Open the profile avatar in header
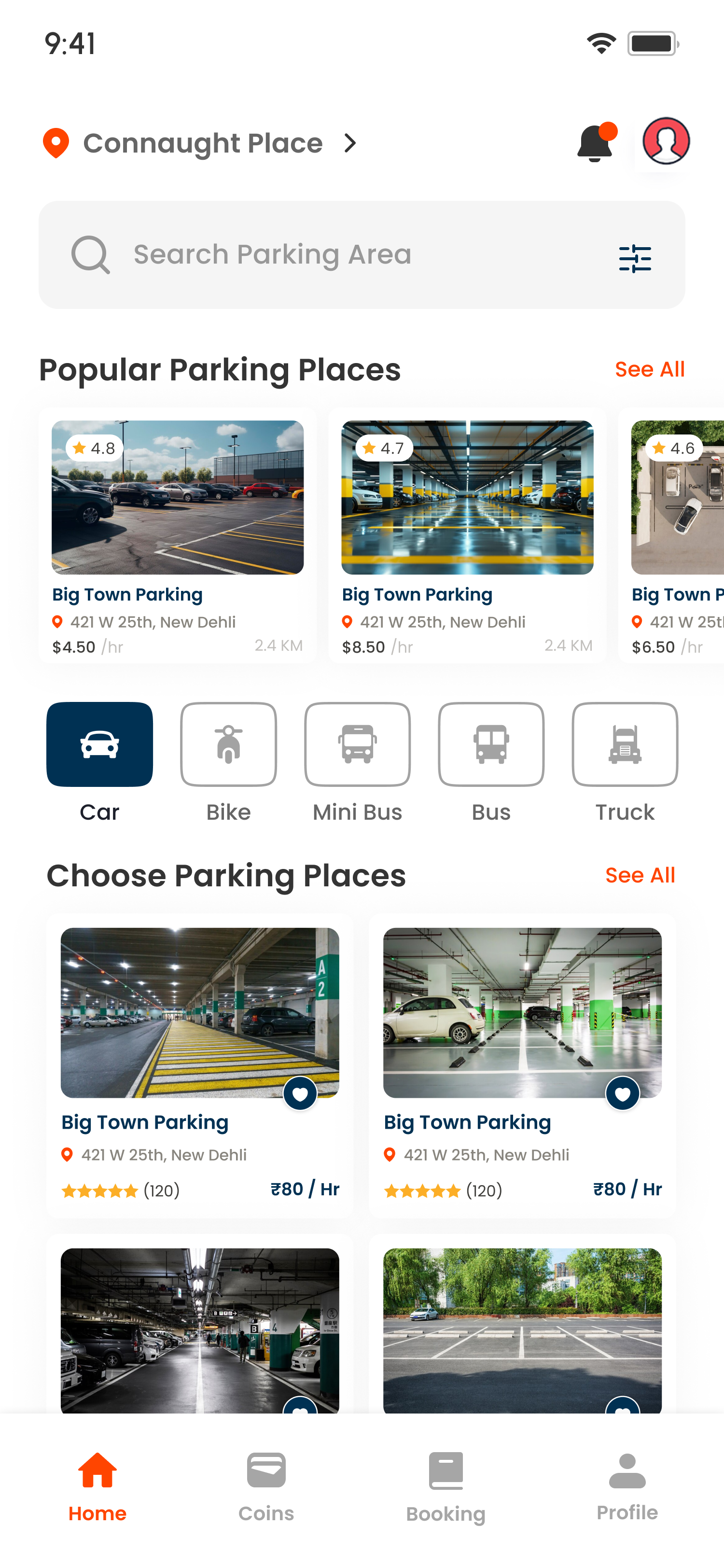 click(x=666, y=141)
